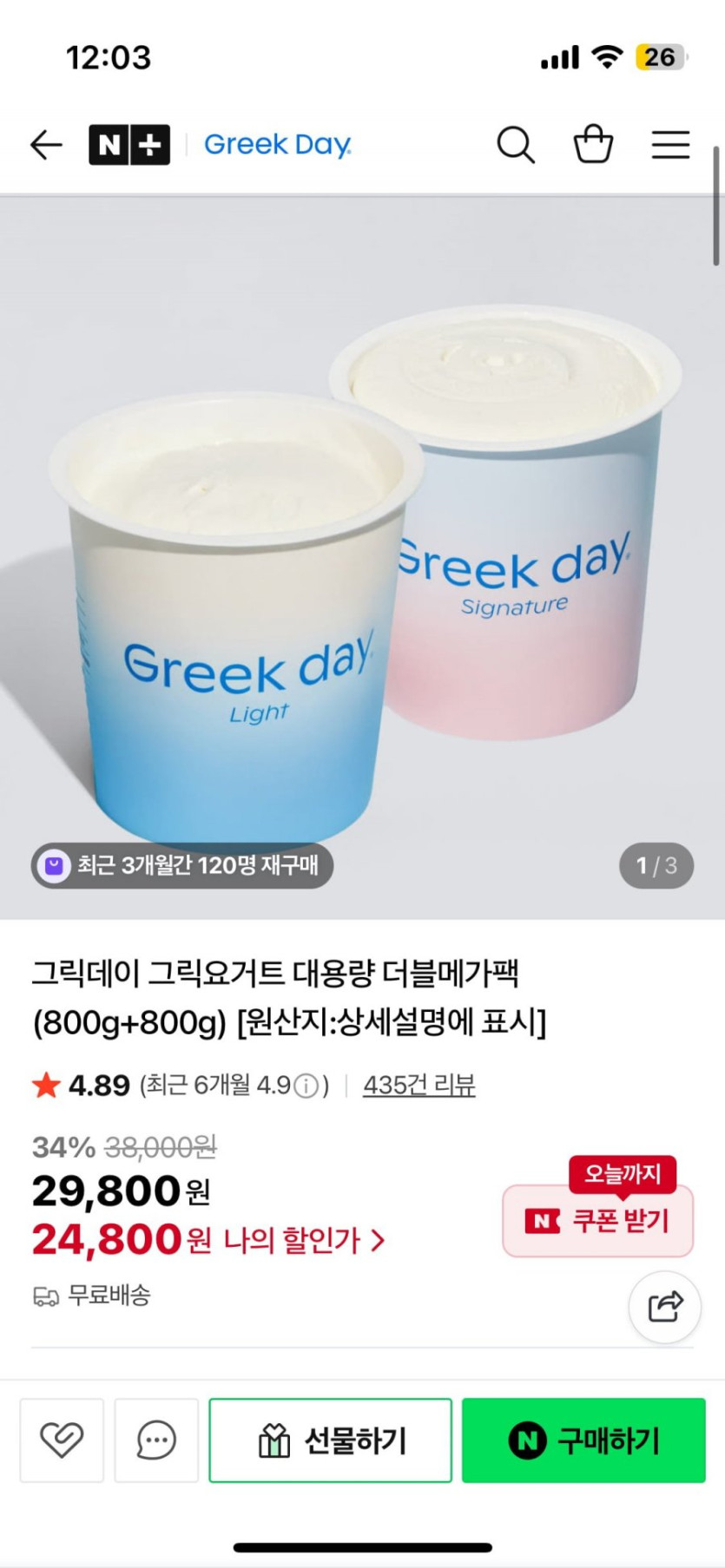Open the search function
This screenshot has width=725, height=1568.
pos(516,145)
